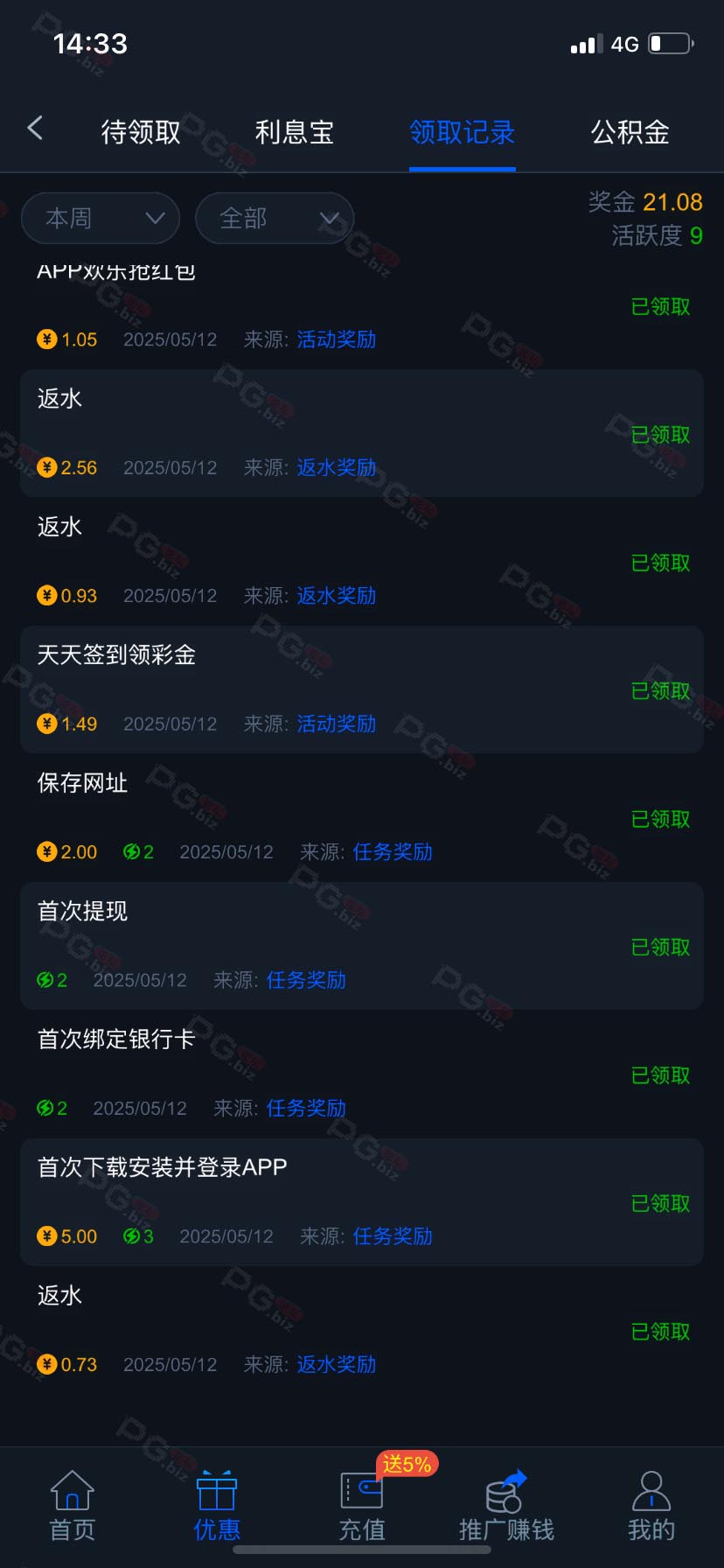
Task: Tap 优惠 in the bottom navigation
Action: click(217, 1506)
